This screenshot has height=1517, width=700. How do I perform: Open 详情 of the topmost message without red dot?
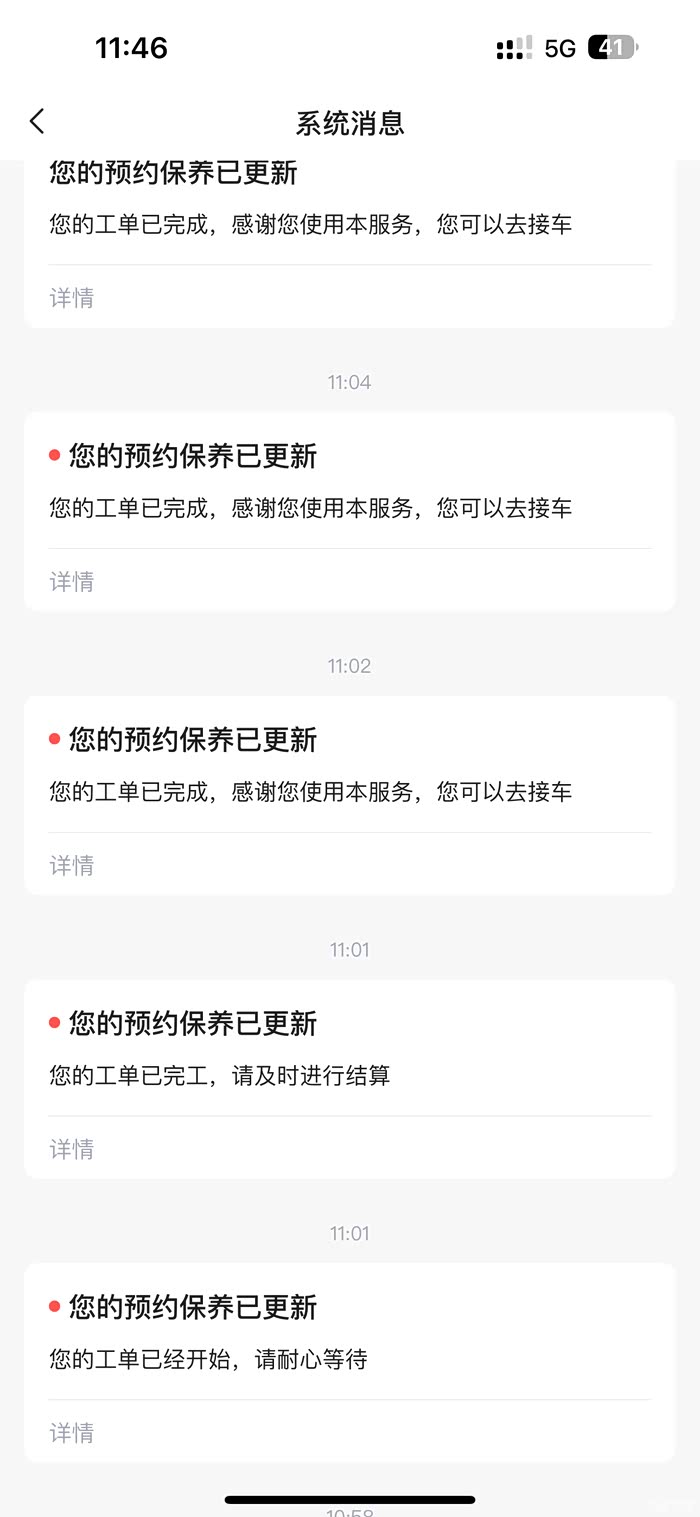72,298
